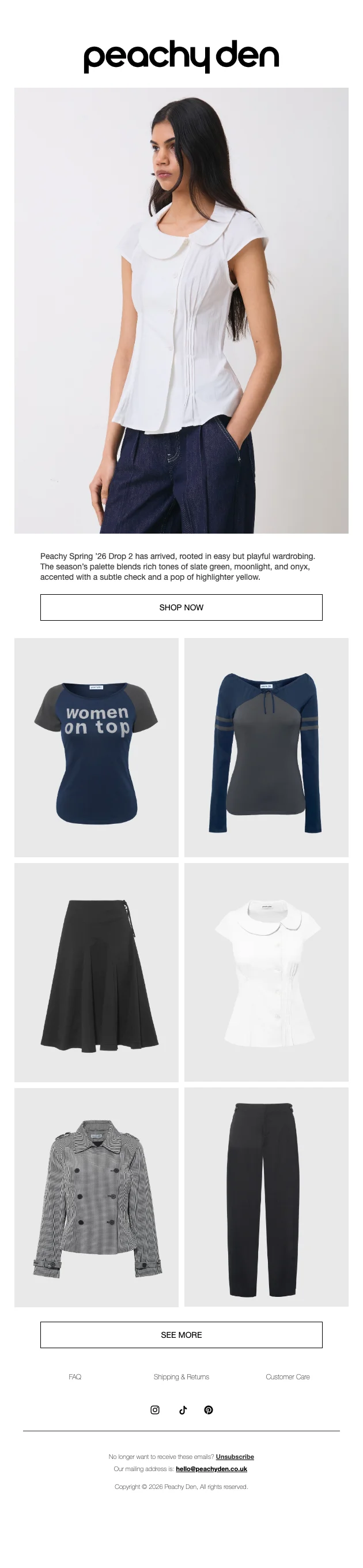Open the 'women on top' navy tee

96,747
